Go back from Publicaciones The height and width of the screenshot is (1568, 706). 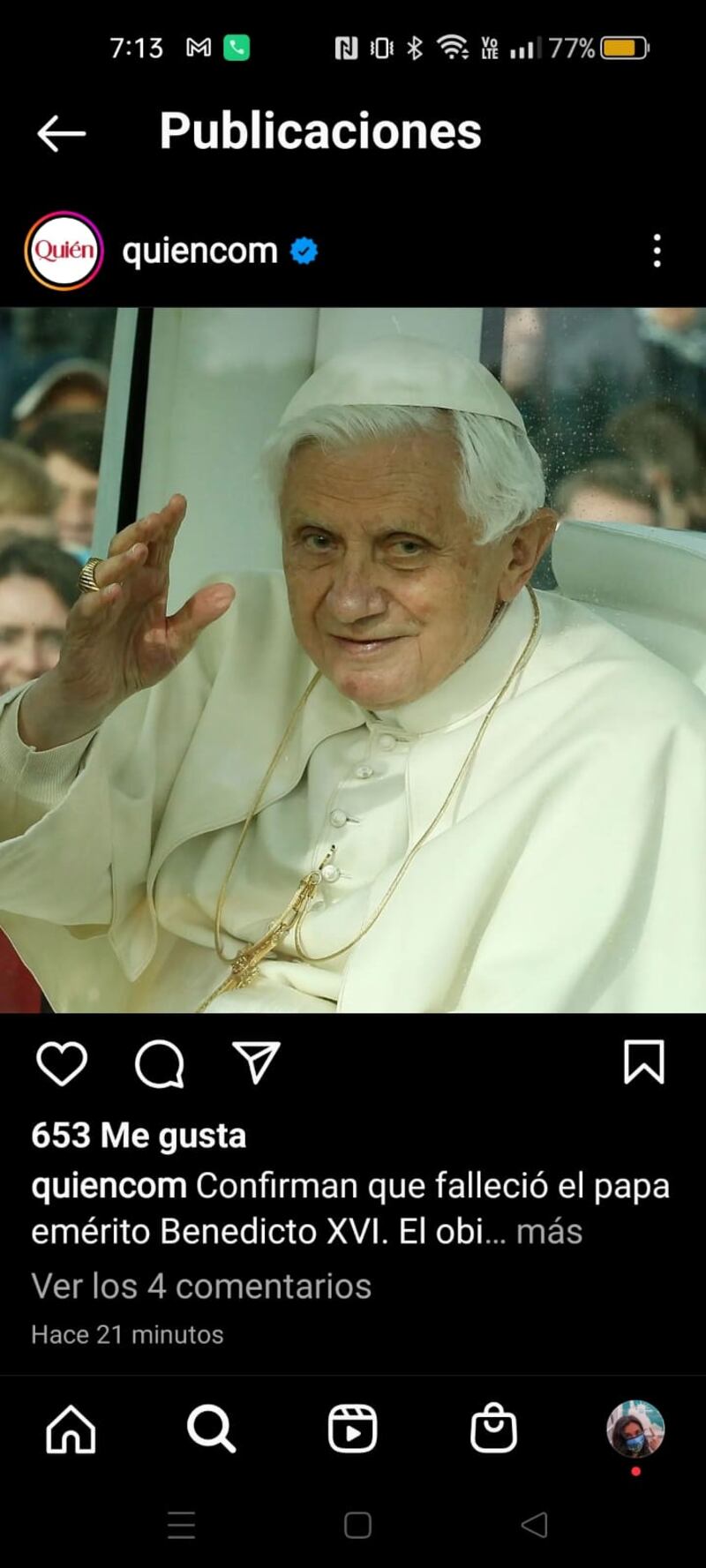[61, 133]
